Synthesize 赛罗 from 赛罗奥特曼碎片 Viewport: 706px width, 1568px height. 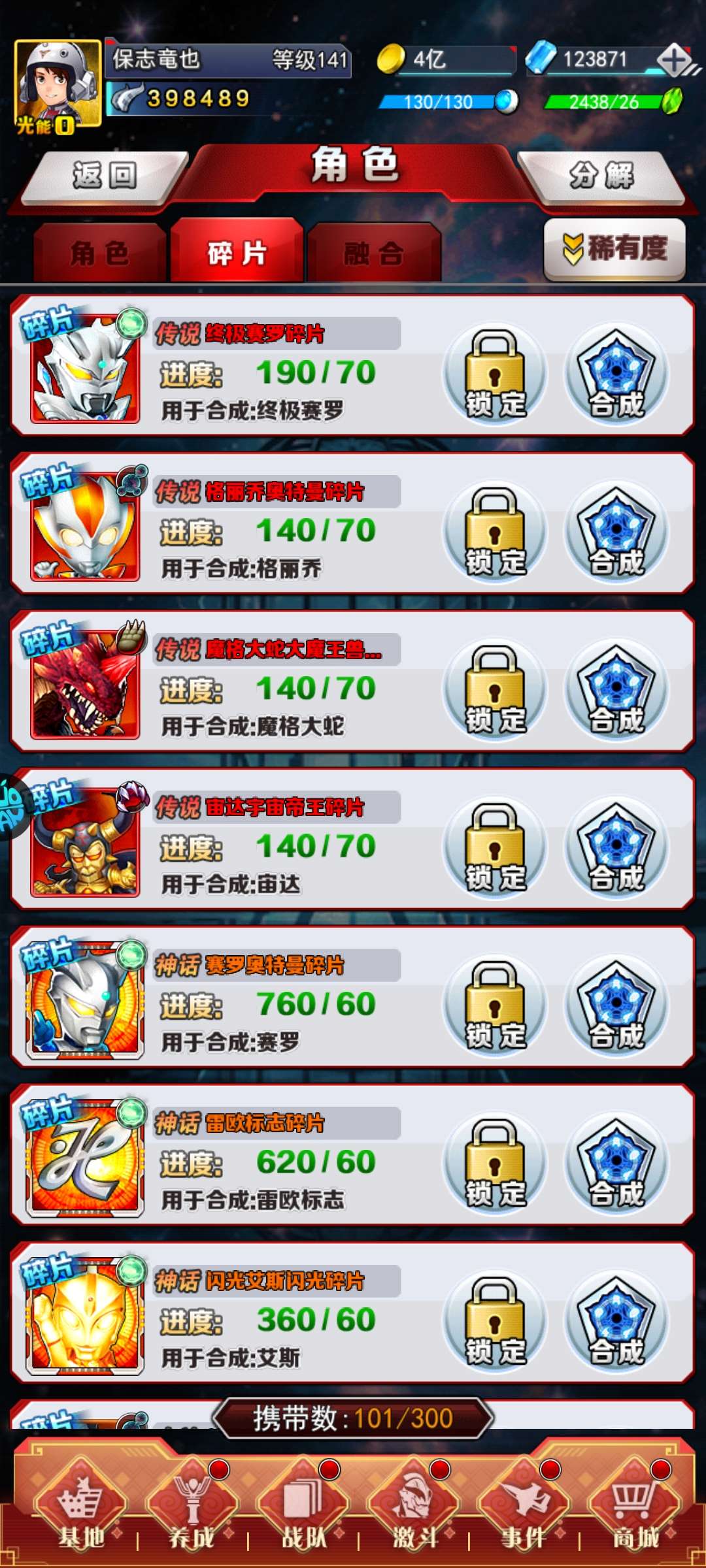(616, 1005)
